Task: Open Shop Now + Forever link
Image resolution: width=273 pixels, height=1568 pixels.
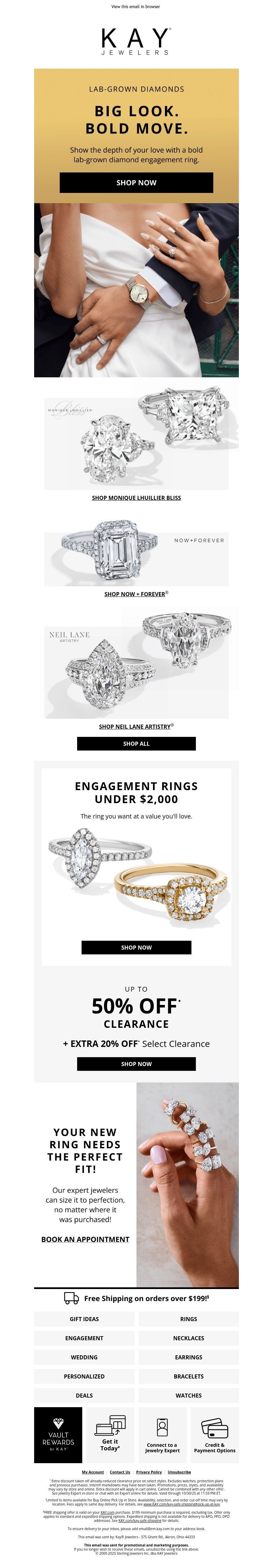Action: point(136,594)
